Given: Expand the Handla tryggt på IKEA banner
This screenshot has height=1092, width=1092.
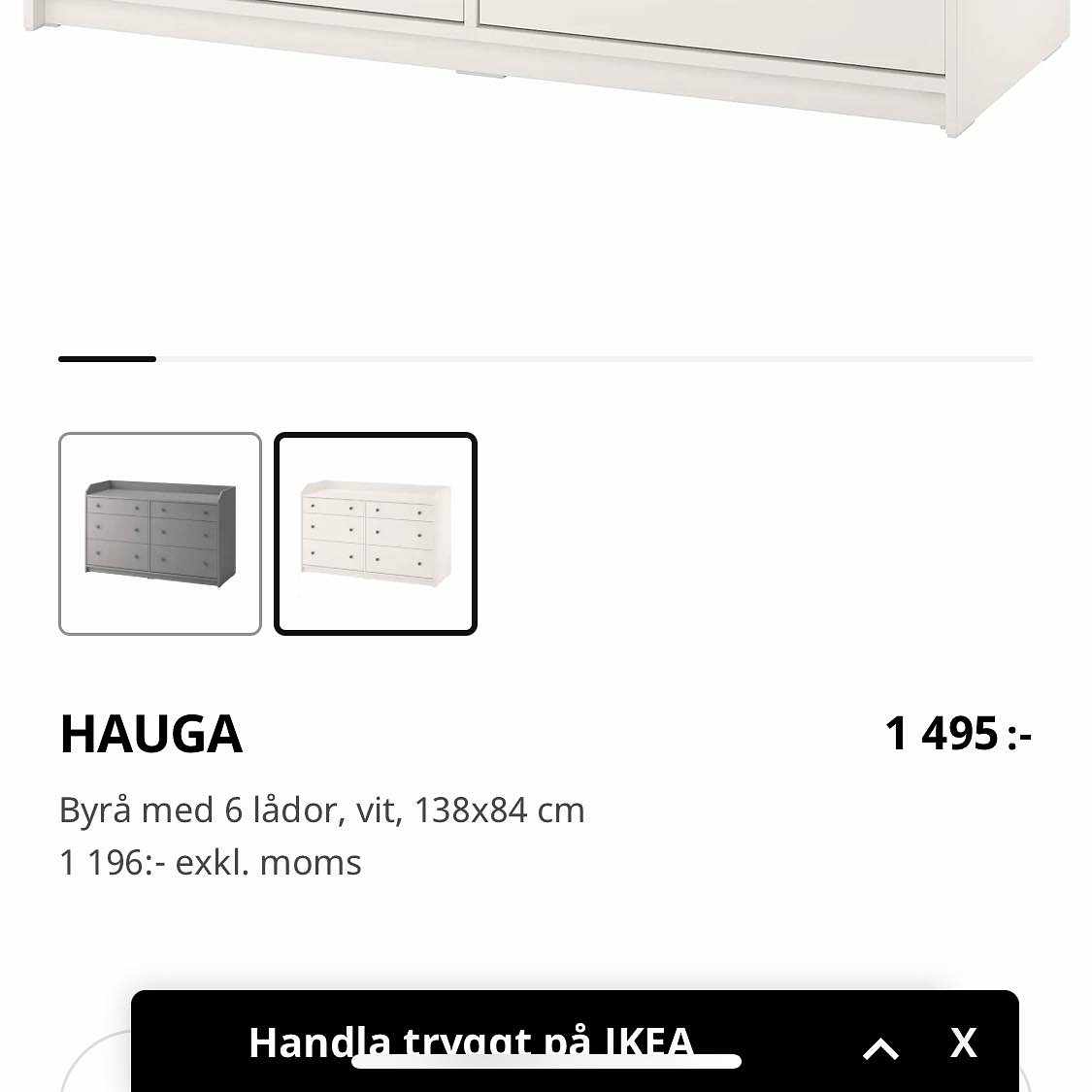Looking at the screenshot, I should pos(880,1046).
